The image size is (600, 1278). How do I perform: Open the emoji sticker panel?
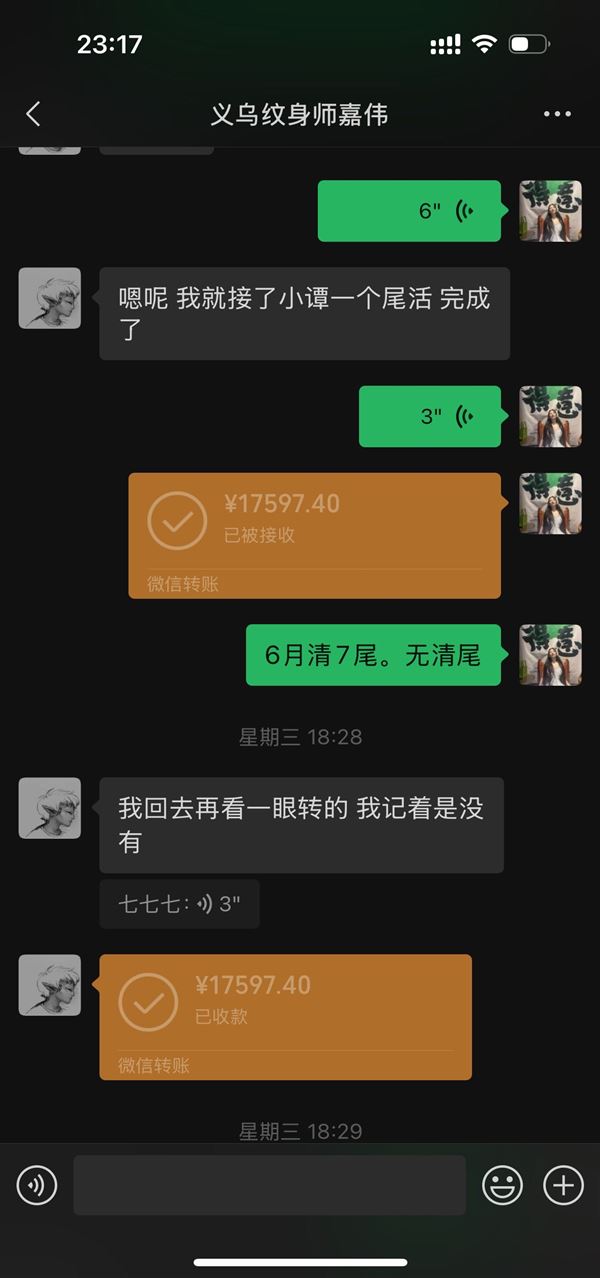pos(502,1186)
